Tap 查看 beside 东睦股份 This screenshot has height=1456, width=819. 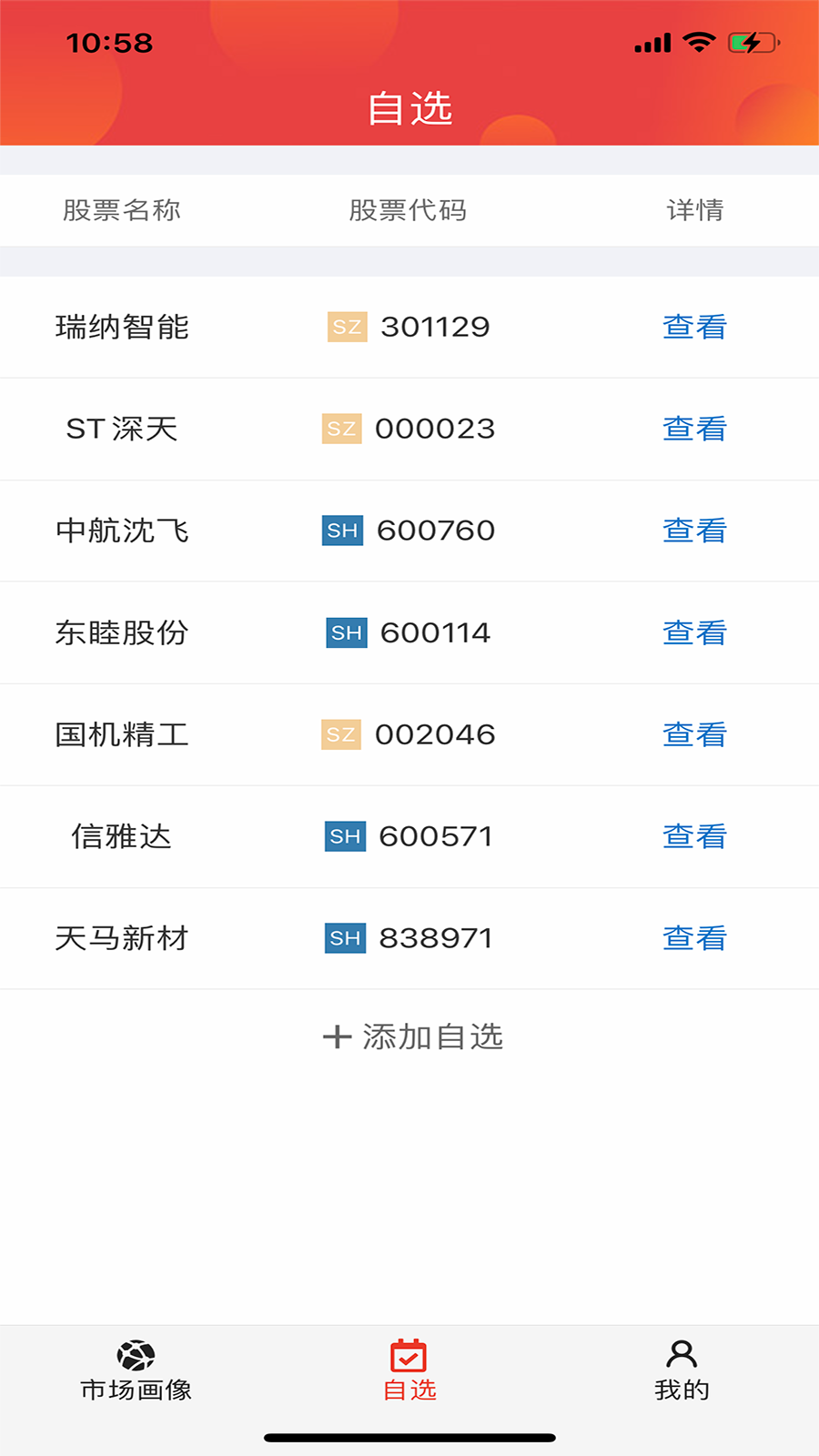pyautogui.click(x=694, y=632)
